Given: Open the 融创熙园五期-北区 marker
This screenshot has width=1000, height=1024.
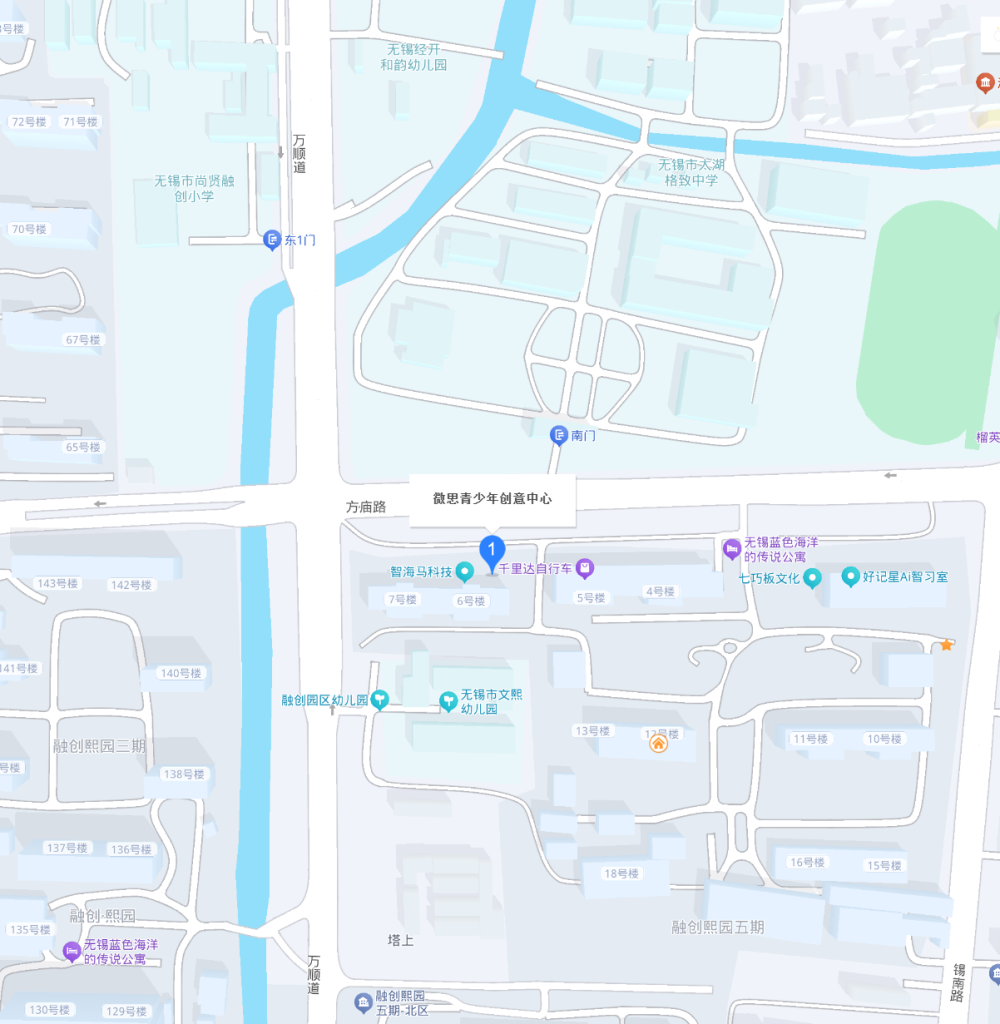Looking at the screenshot, I should click(363, 1001).
